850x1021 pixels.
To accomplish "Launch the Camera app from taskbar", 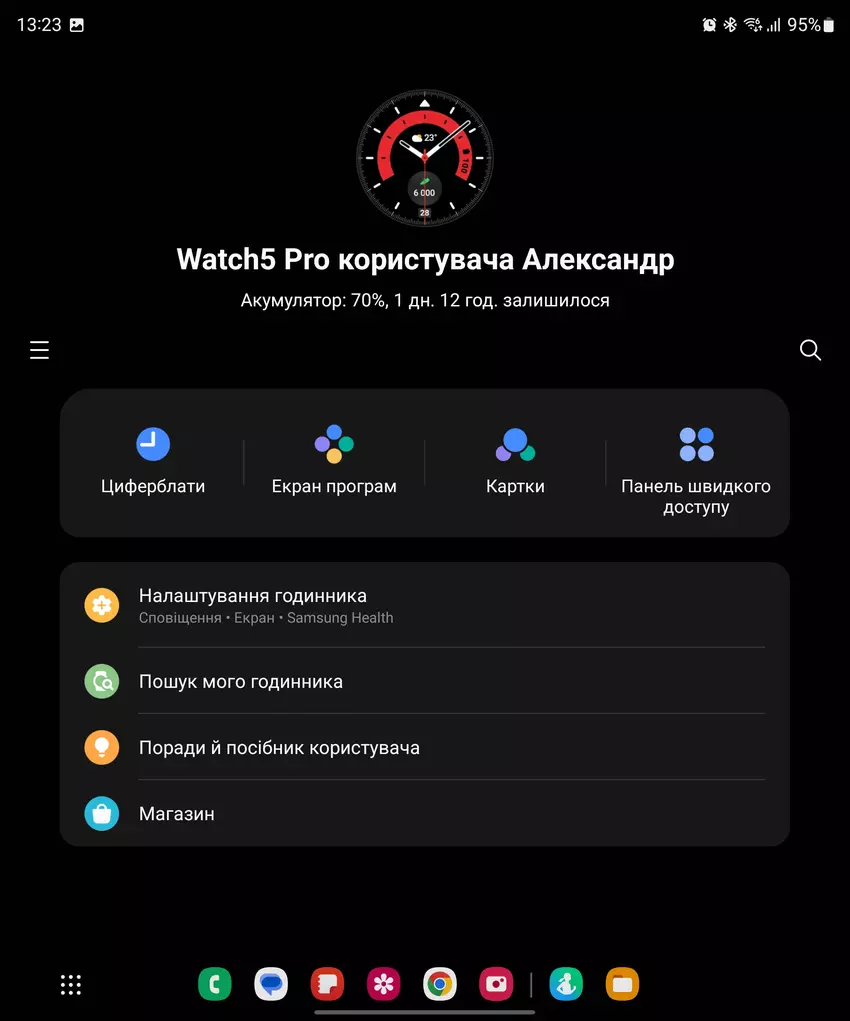I will 495,984.
